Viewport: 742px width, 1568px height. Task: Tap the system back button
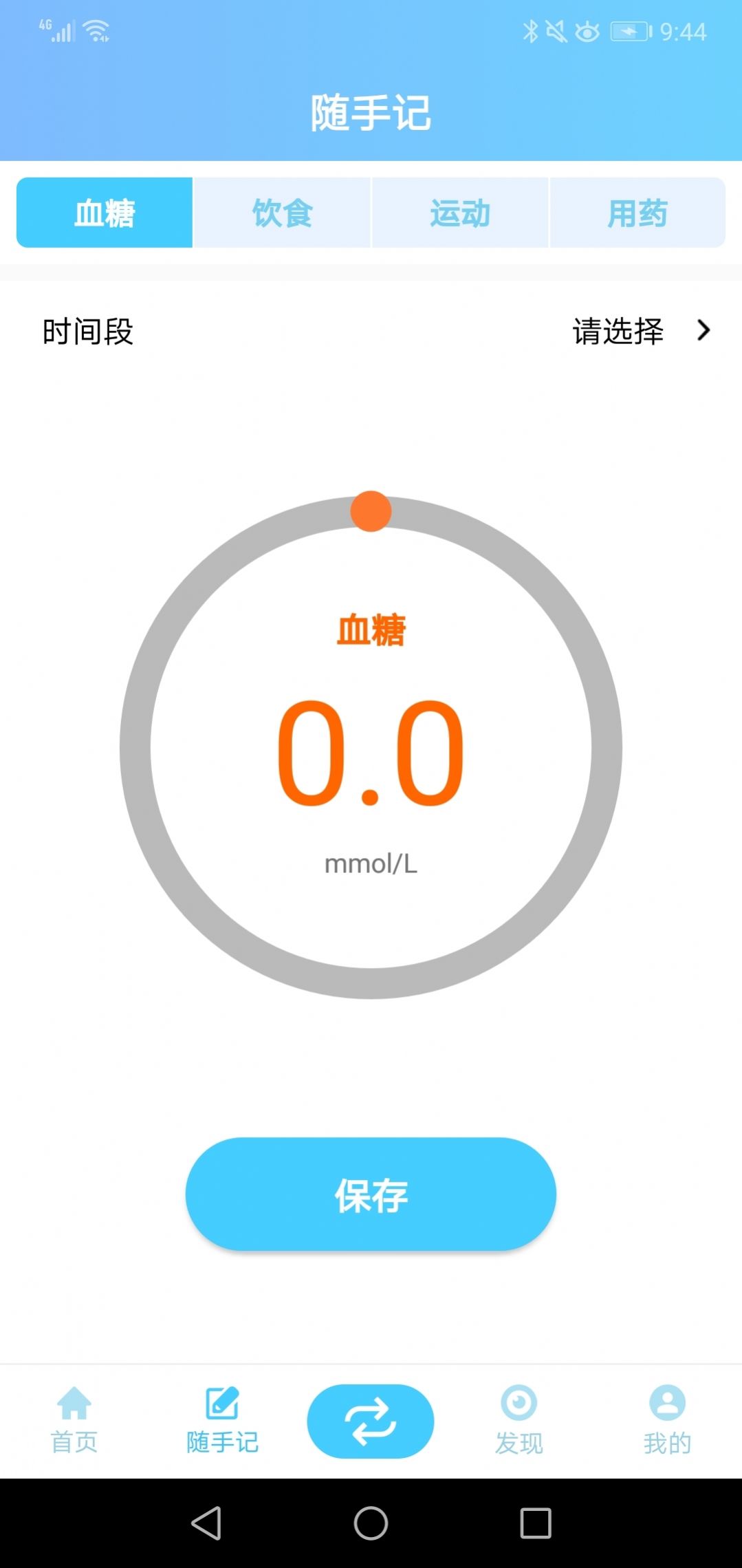tap(206, 1523)
